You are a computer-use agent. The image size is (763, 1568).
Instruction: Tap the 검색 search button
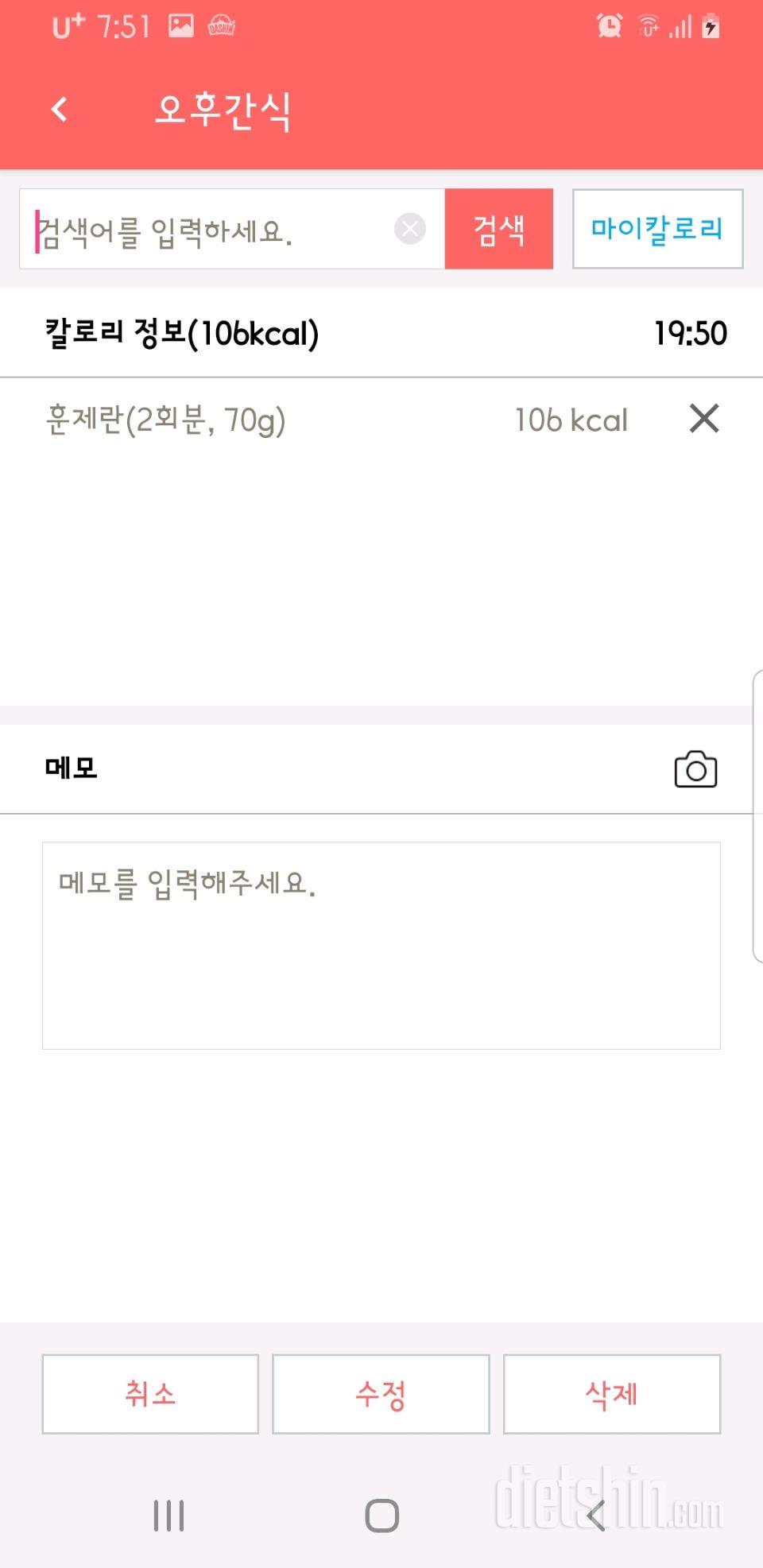[x=499, y=229]
